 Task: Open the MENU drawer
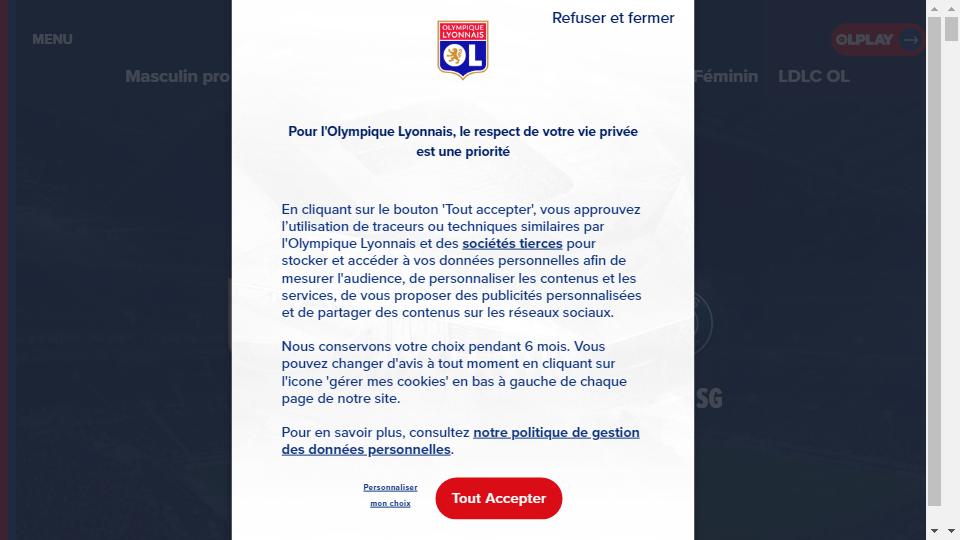pyautogui.click(x=52, y=39)
